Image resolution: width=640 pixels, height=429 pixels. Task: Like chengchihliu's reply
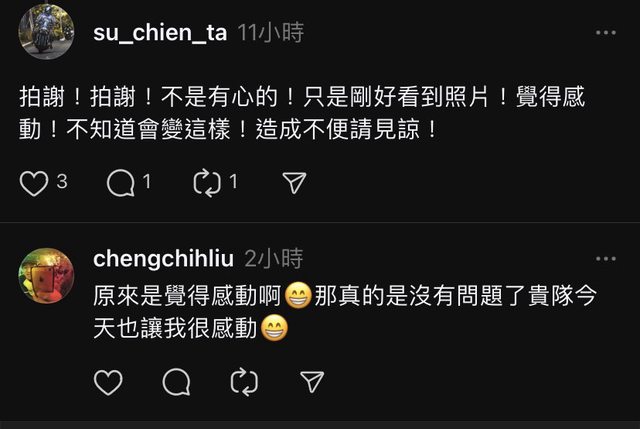coord(108,382)
